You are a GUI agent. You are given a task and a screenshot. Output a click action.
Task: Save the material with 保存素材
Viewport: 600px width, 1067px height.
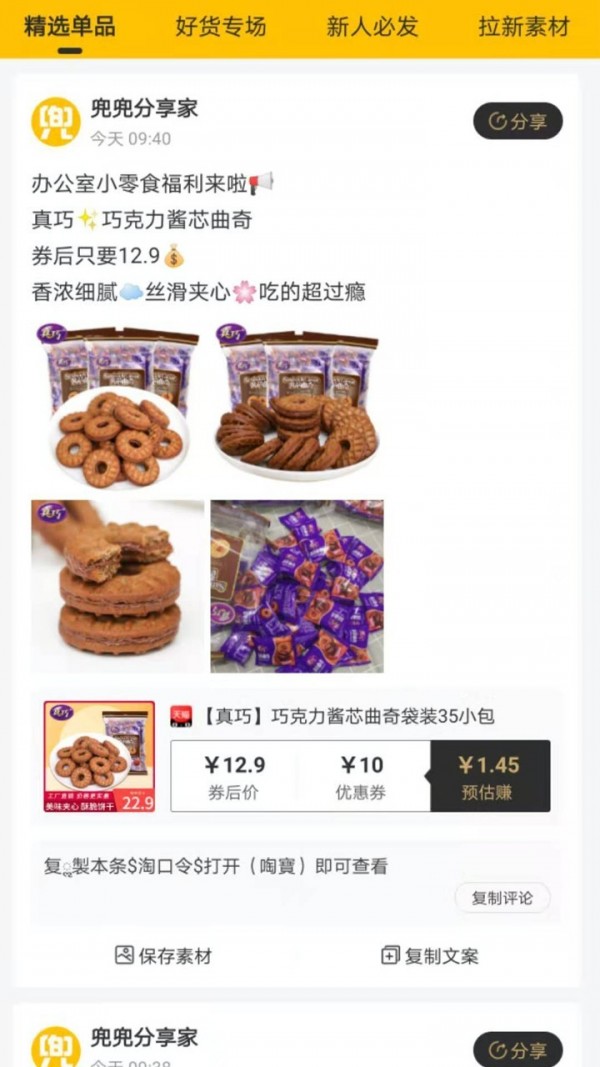coord(164,956)
